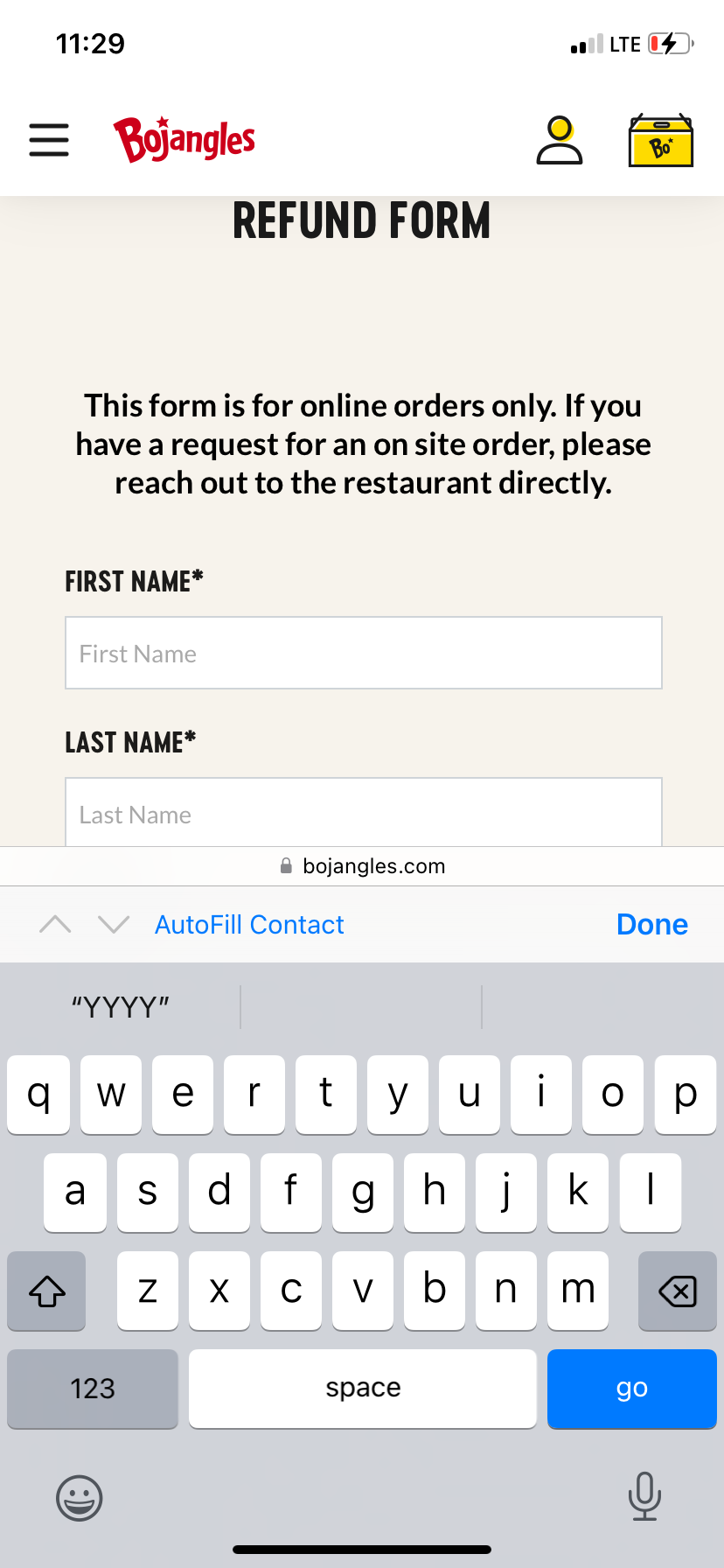Jump to the next form field

114,925
